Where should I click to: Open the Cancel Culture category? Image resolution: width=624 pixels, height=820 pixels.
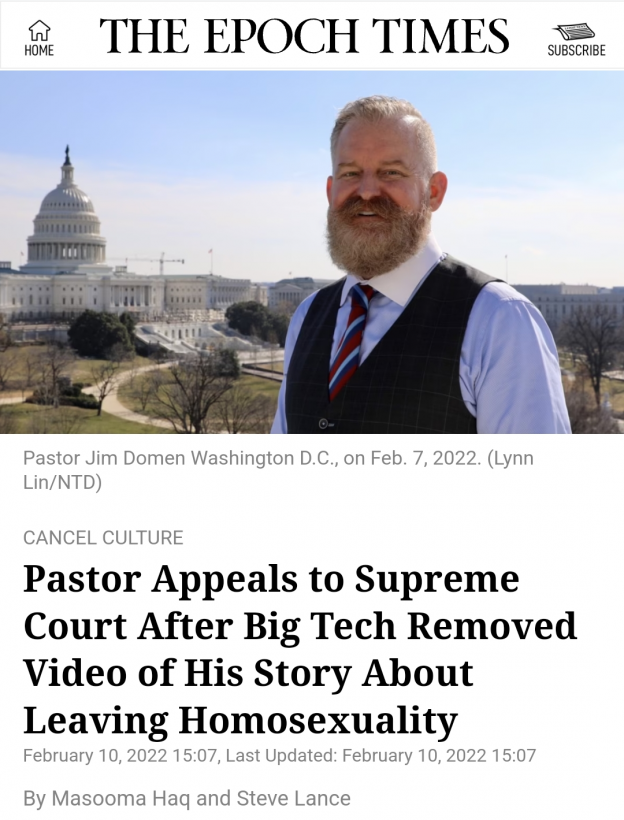pos(103,537)
